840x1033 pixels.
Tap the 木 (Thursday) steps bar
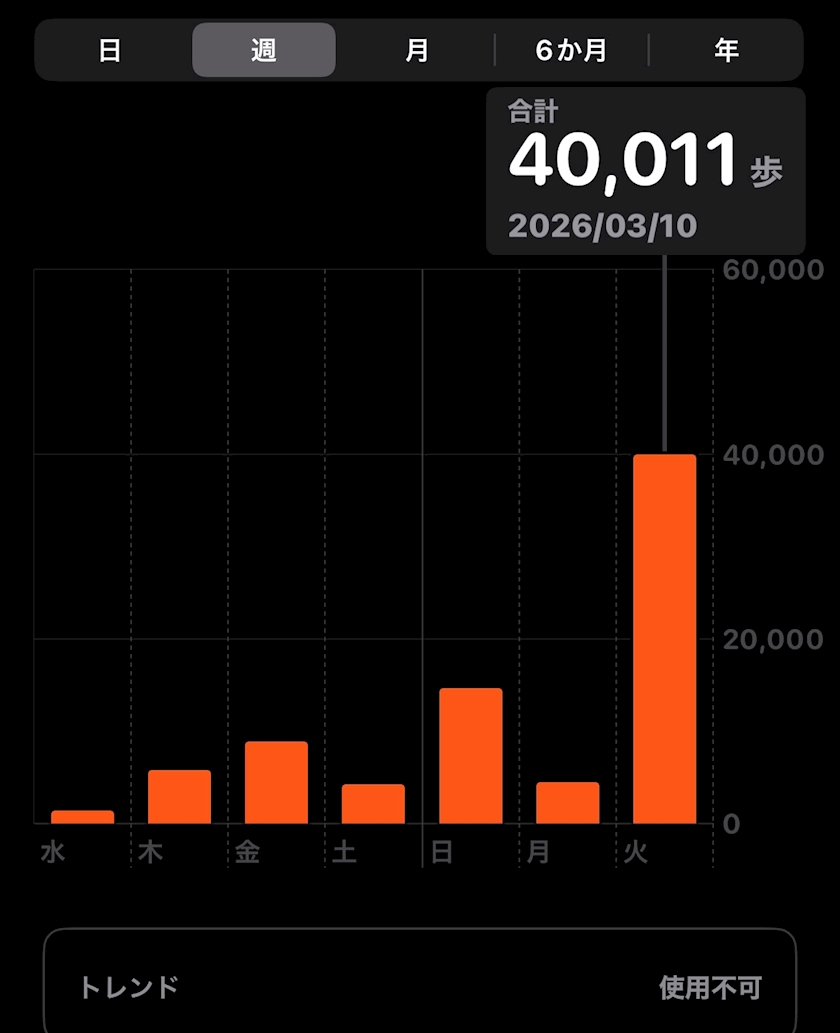(179, 796)
